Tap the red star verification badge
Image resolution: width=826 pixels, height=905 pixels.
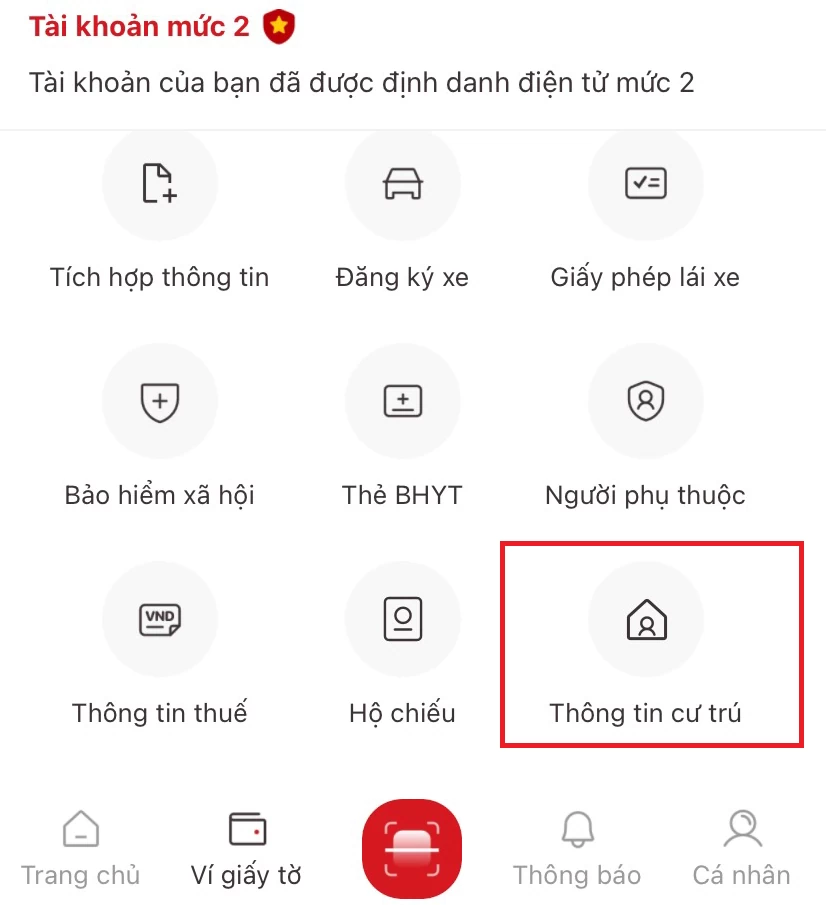point(278,25)
